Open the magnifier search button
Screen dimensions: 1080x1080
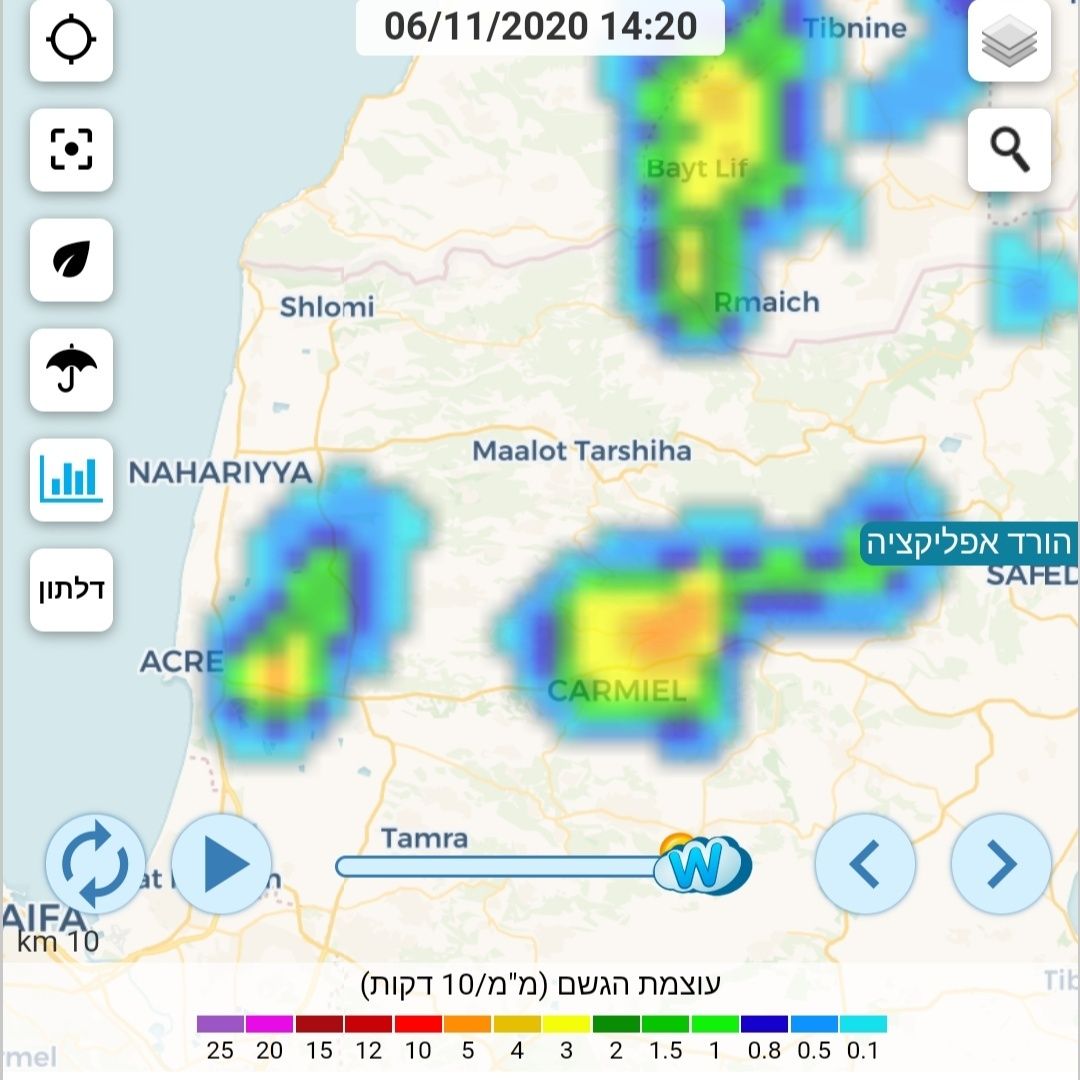tap(1009, 150)
